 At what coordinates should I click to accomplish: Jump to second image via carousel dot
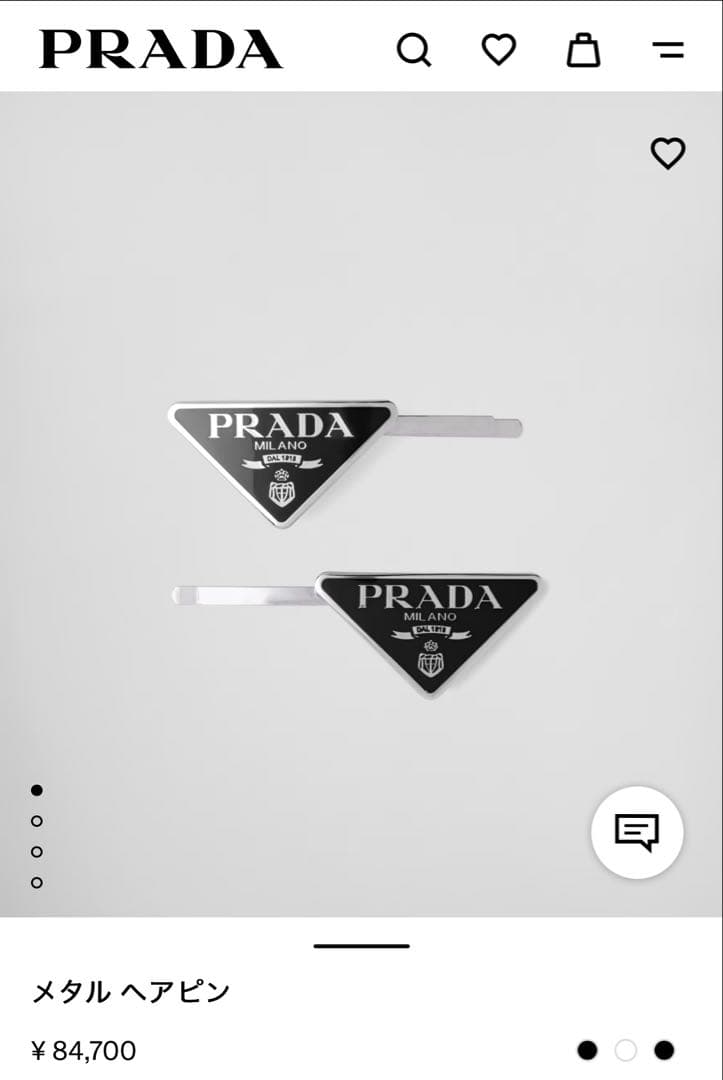(x=39, y=821)
